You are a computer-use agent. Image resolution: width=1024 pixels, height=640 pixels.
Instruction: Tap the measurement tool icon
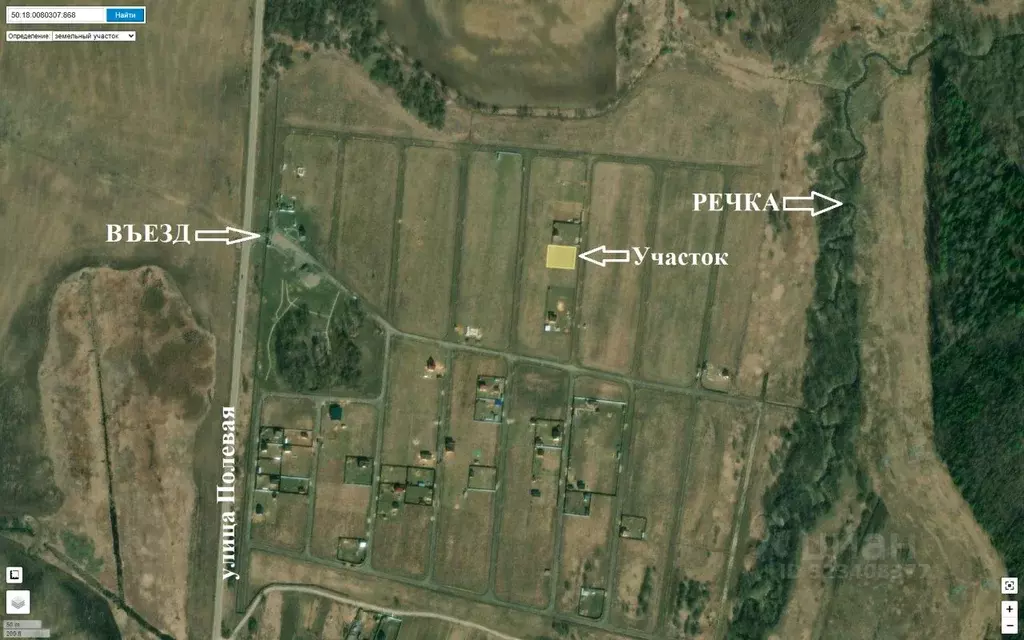(x=15, y=575)
